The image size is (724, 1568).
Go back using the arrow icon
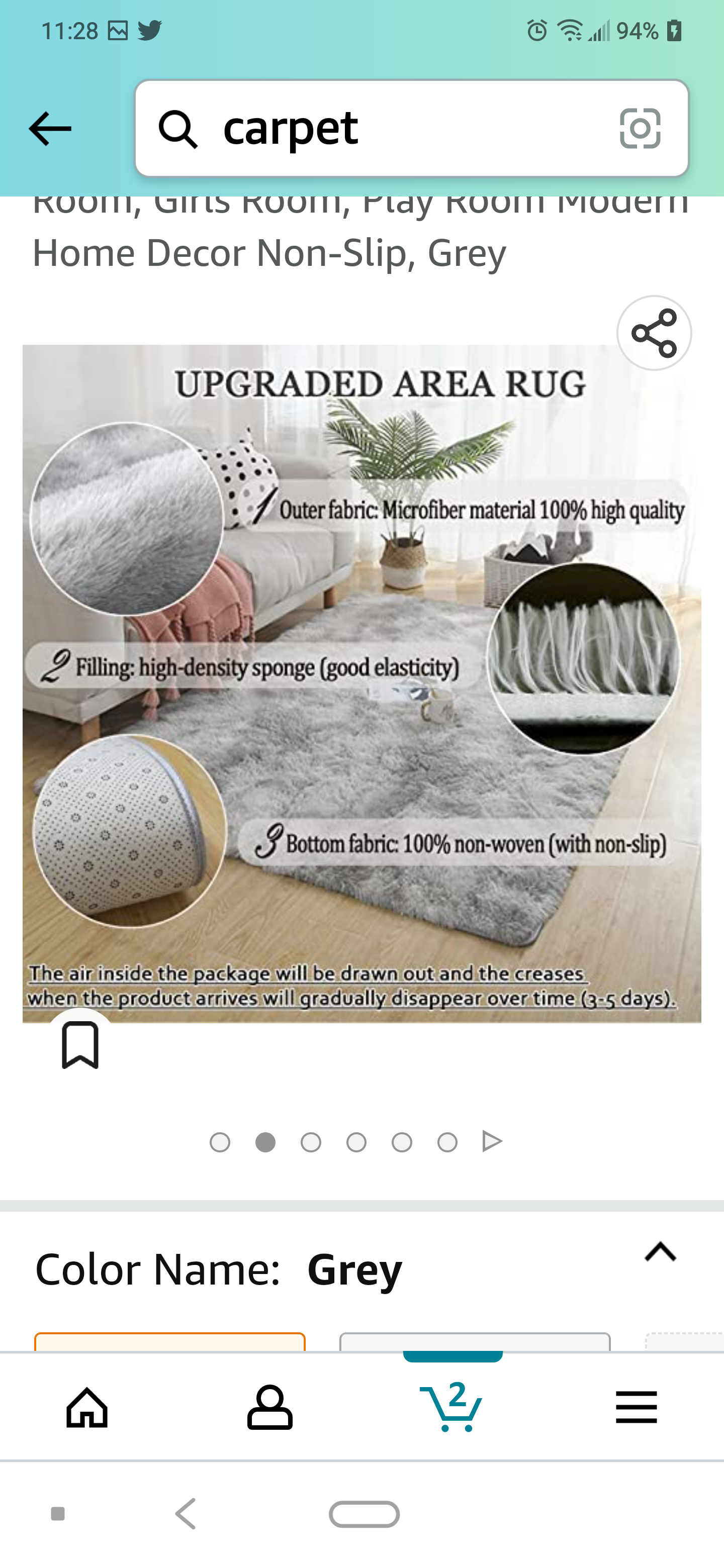tap(50, 129)
